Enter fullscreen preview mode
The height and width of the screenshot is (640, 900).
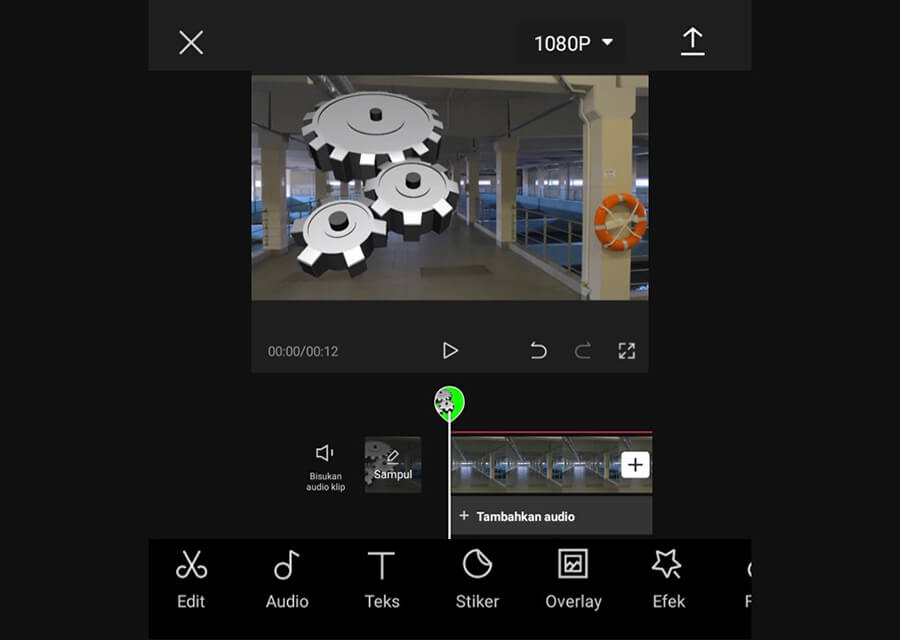click(627, 351)
